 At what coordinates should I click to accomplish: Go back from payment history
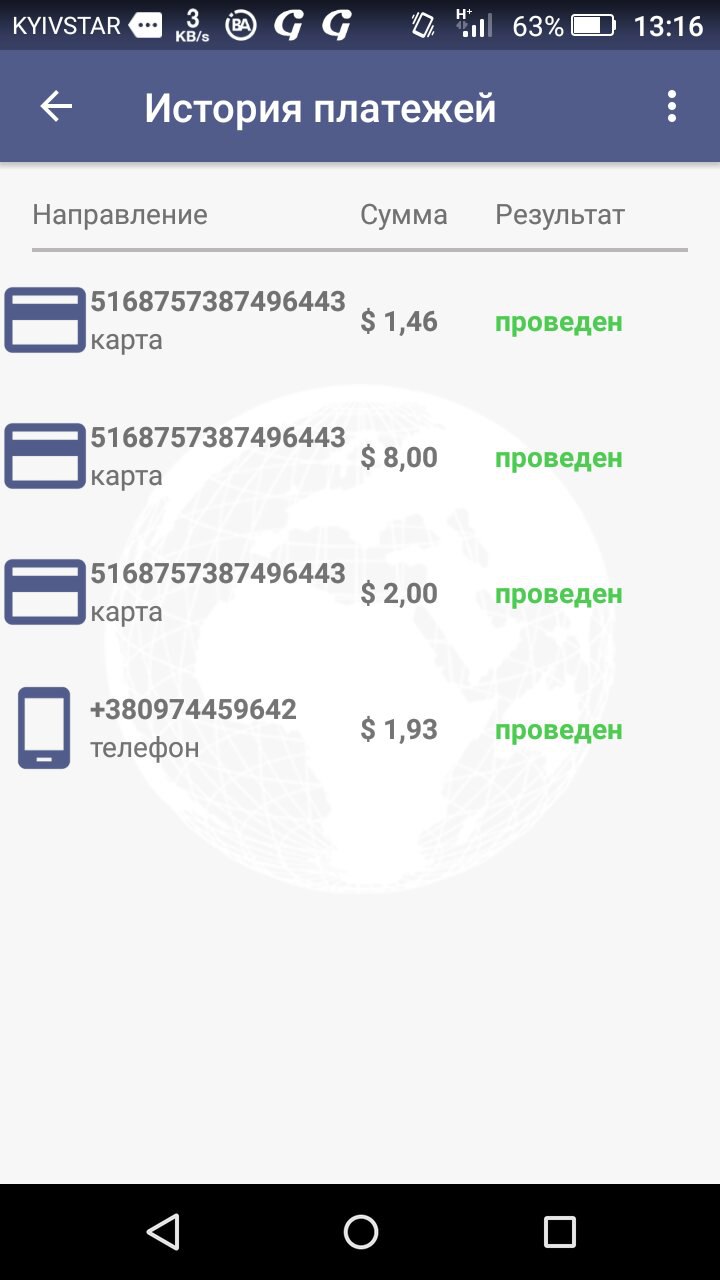(56, 107)
